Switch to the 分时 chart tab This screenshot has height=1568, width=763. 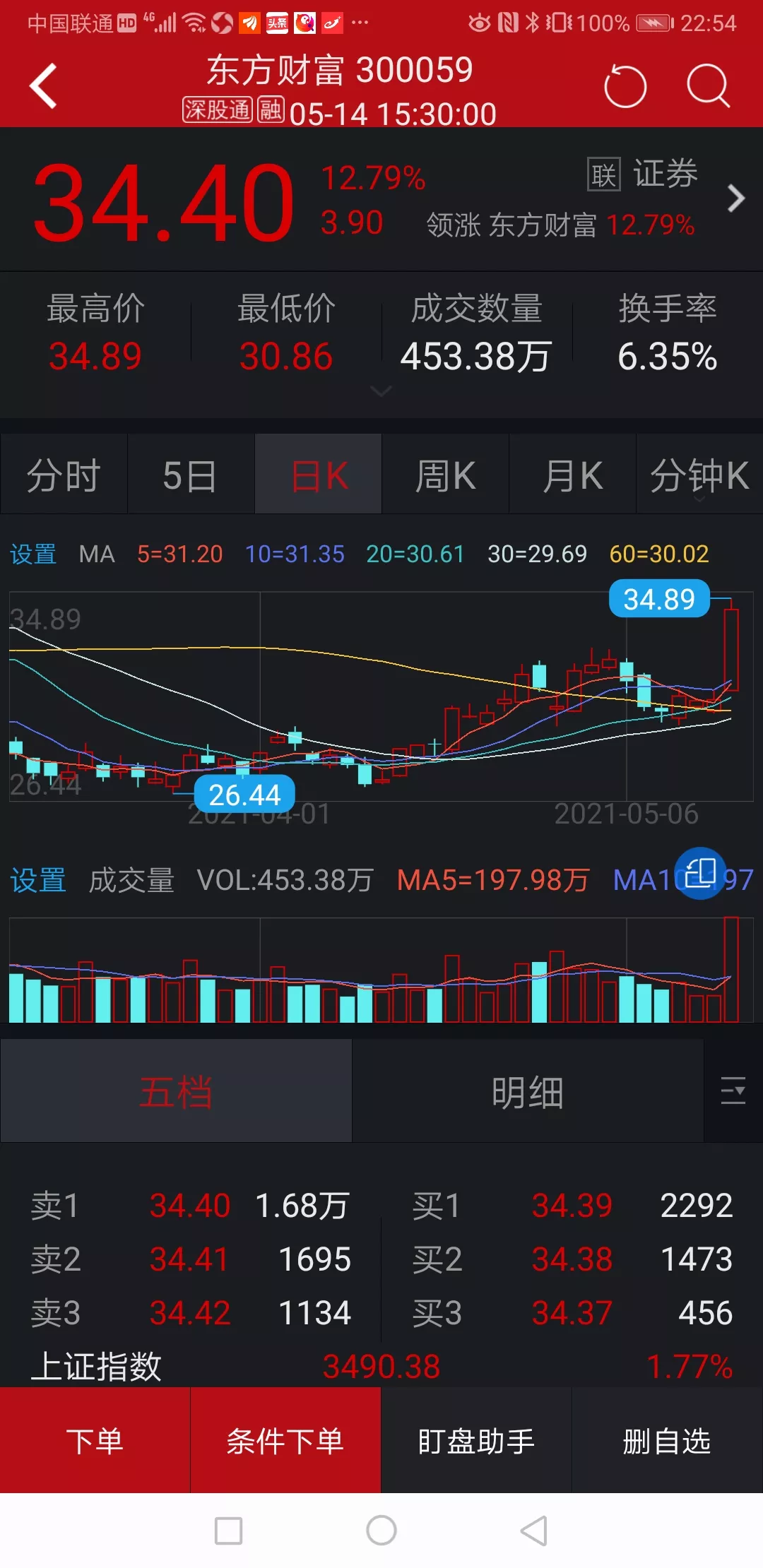point(64,475)
